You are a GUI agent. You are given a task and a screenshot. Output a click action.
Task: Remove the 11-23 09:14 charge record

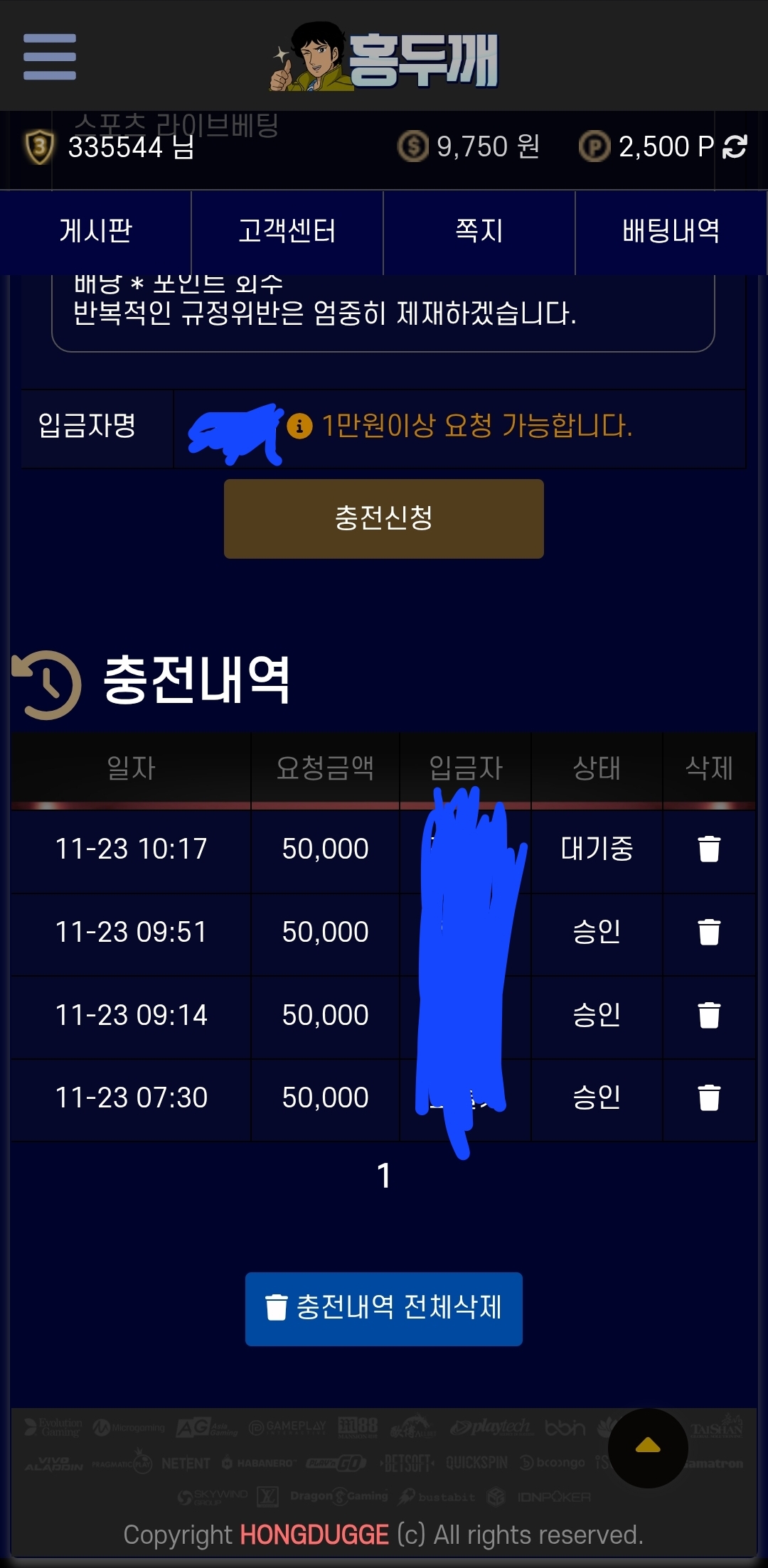[709, 1015]
